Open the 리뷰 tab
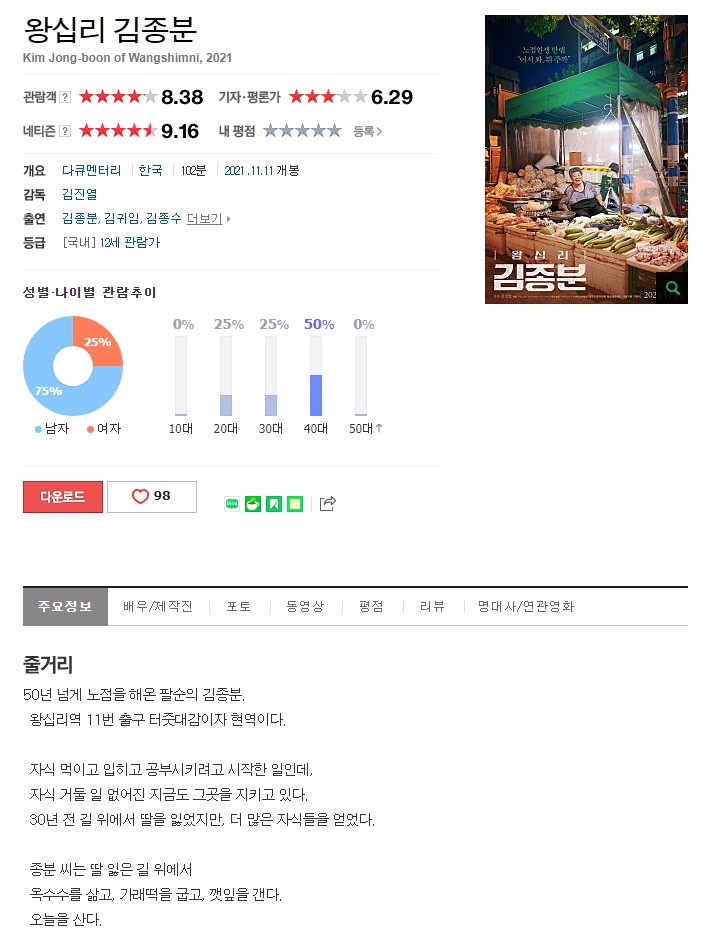This screenshot has height=938, width=701. (x=432, y=606)
